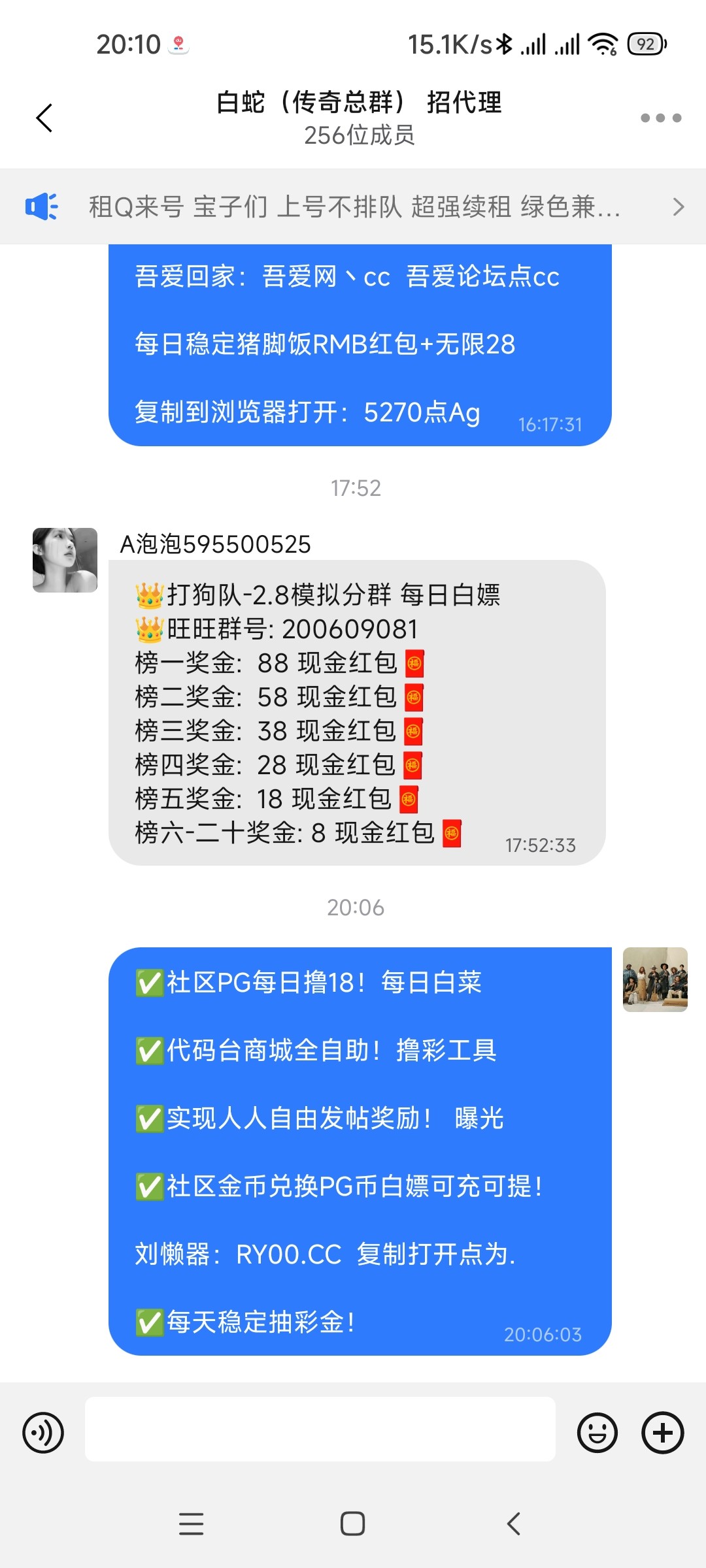This screenshot has width=706, height=1568.
Task: Open your own avatar beside the blue message
Action: (x=655, y=979)
